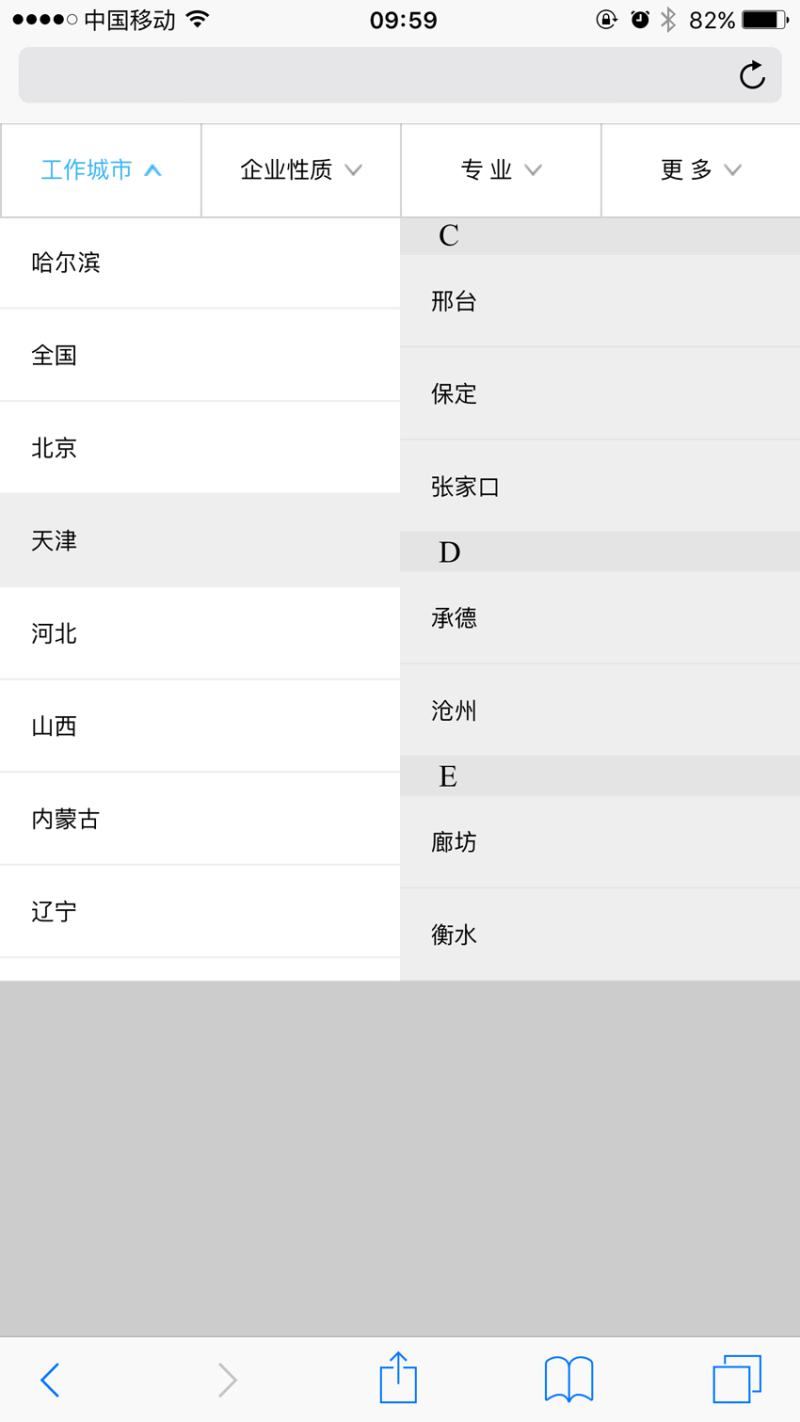The height and width of the screenshot is (1422, 800).
Task: Choose 保定 city
Action: (600, 394)
